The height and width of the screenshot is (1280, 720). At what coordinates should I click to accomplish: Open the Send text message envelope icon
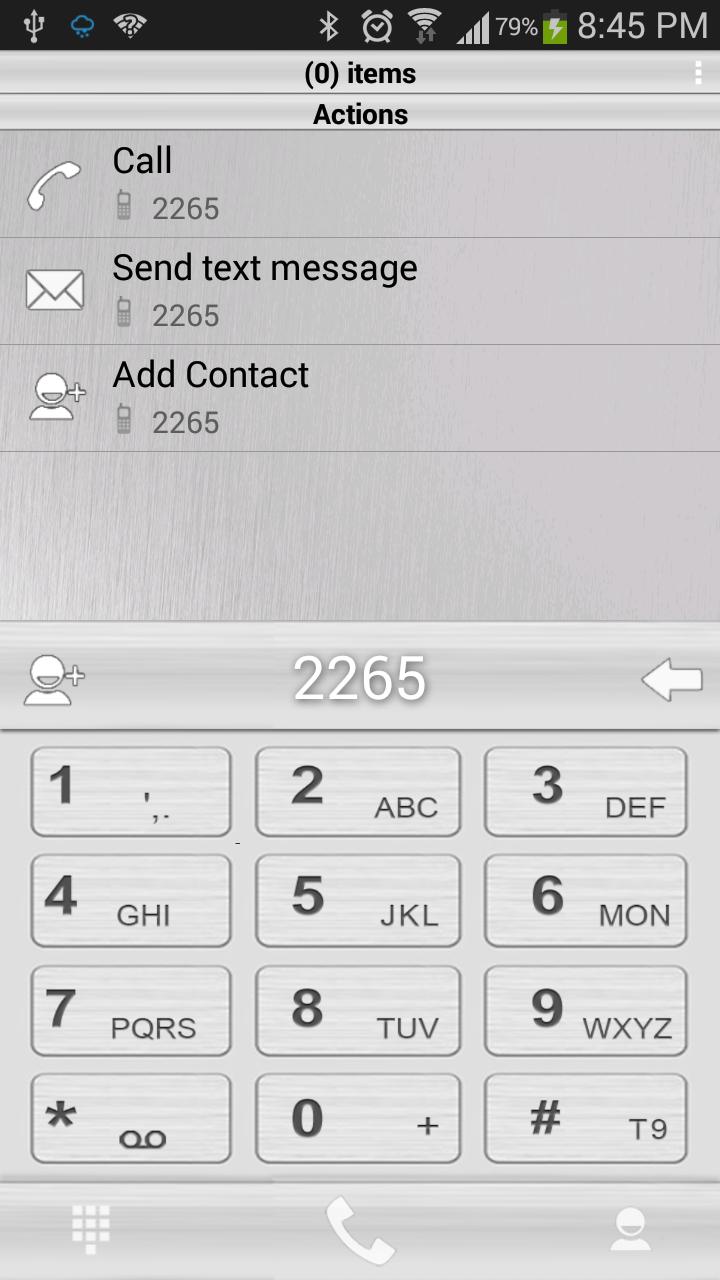(55, 289)
